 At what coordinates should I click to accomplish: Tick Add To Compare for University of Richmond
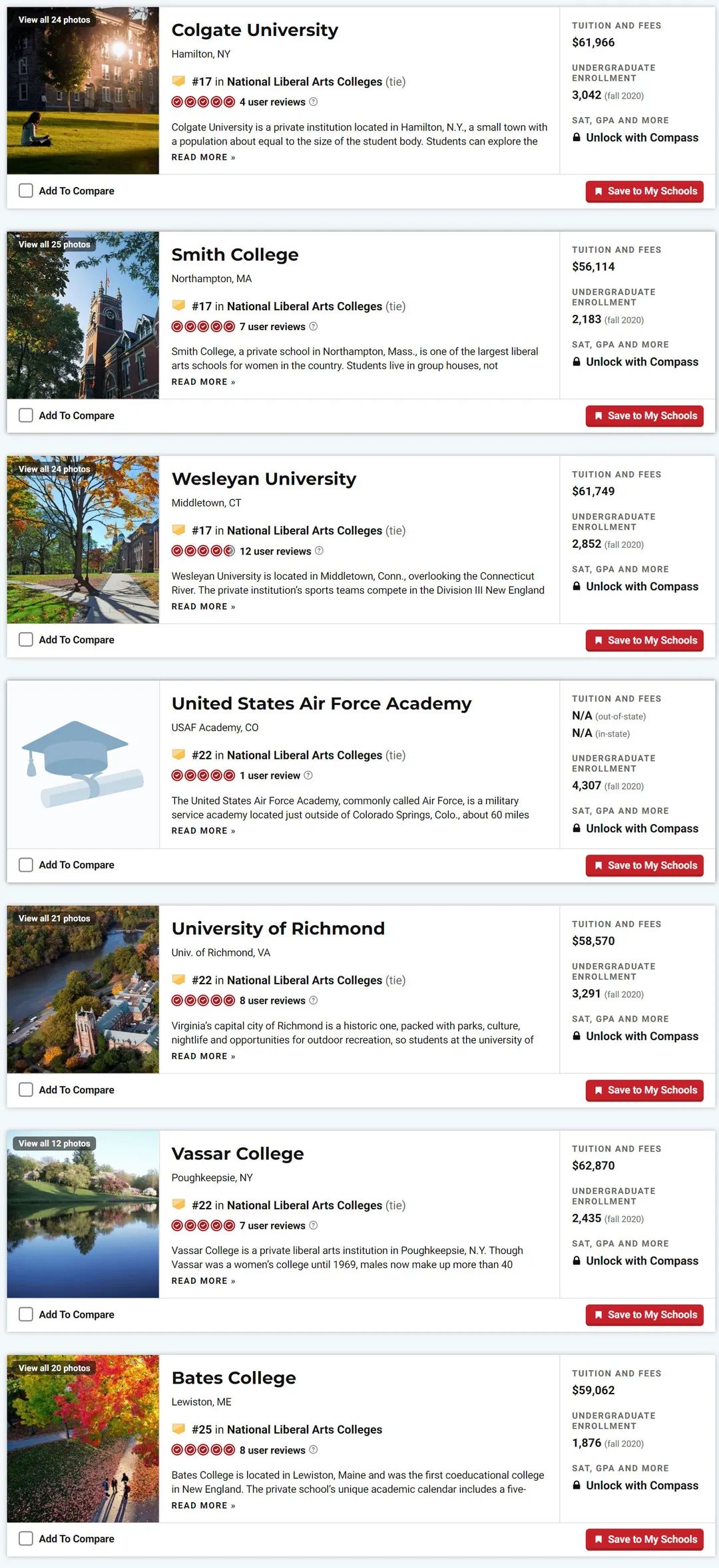pos(26,1089)
